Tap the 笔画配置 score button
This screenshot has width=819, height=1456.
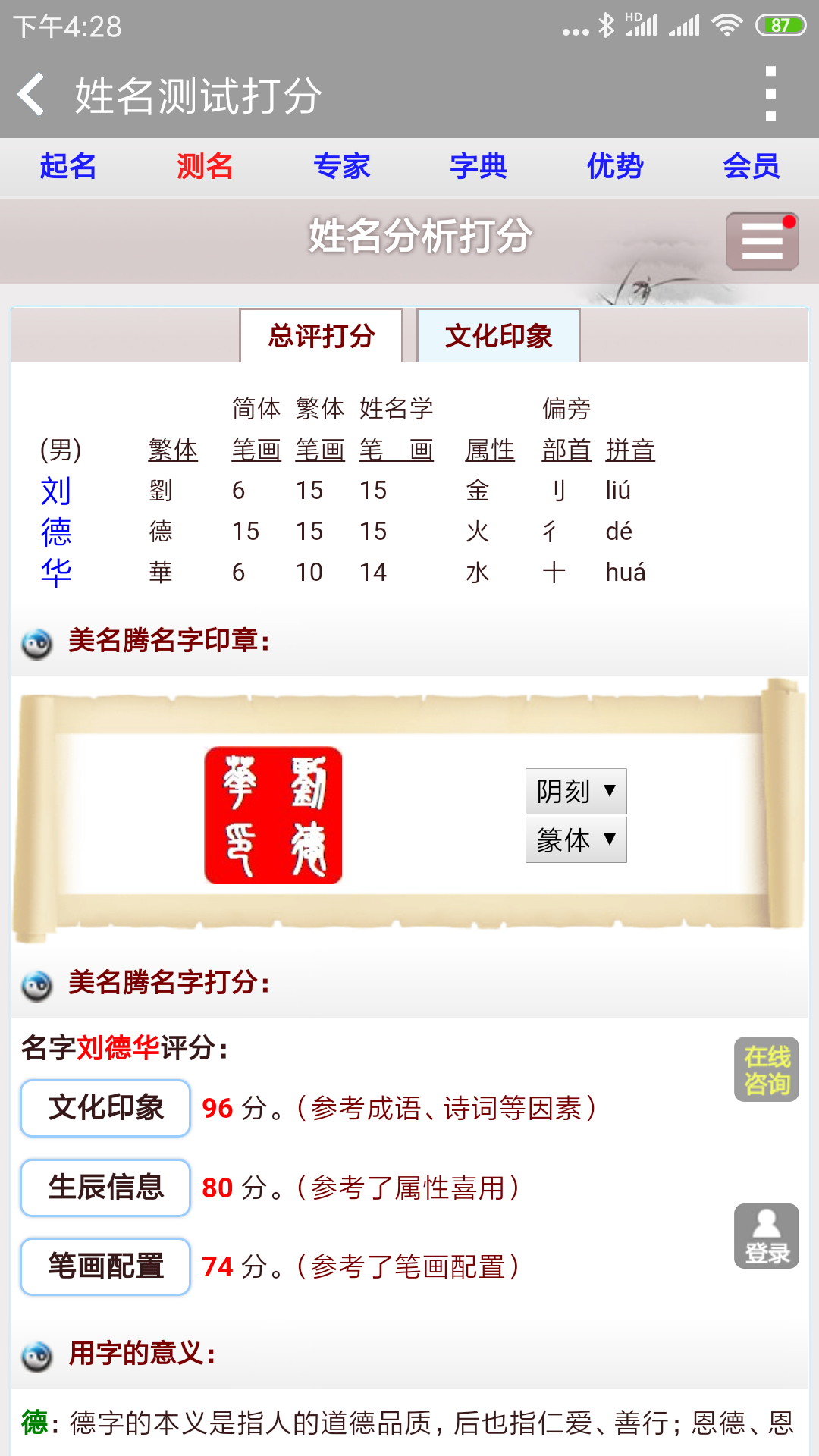(105, 1266)
